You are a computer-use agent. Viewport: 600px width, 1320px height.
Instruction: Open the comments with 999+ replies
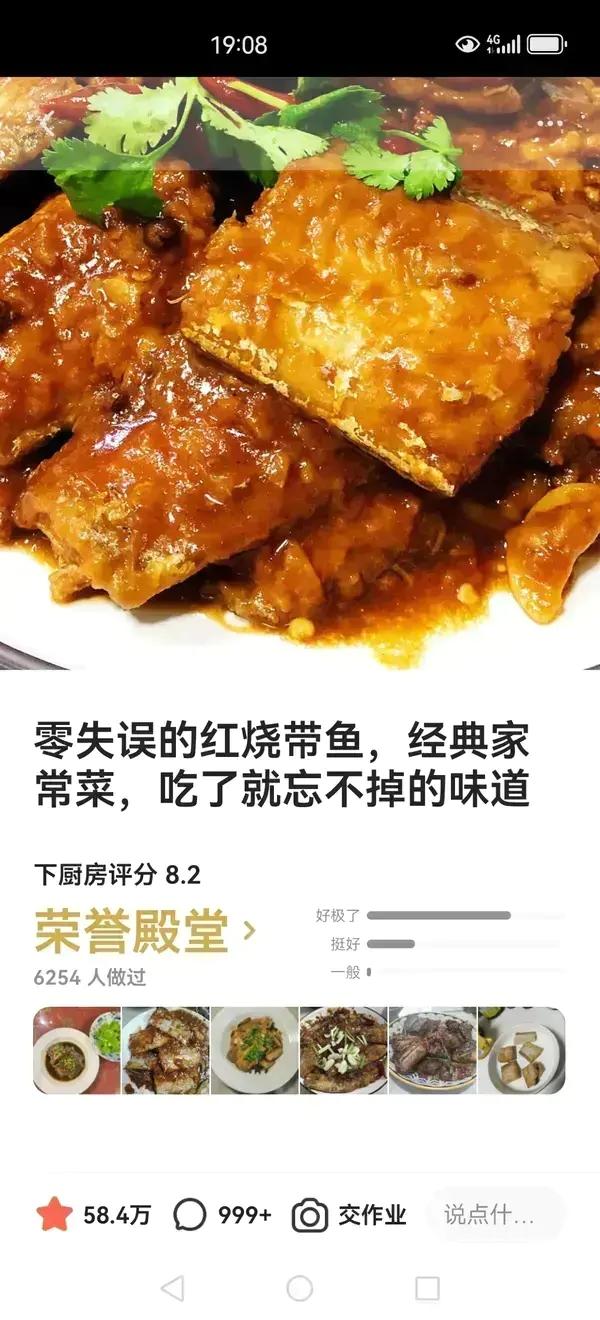[x=222, y=1215]
